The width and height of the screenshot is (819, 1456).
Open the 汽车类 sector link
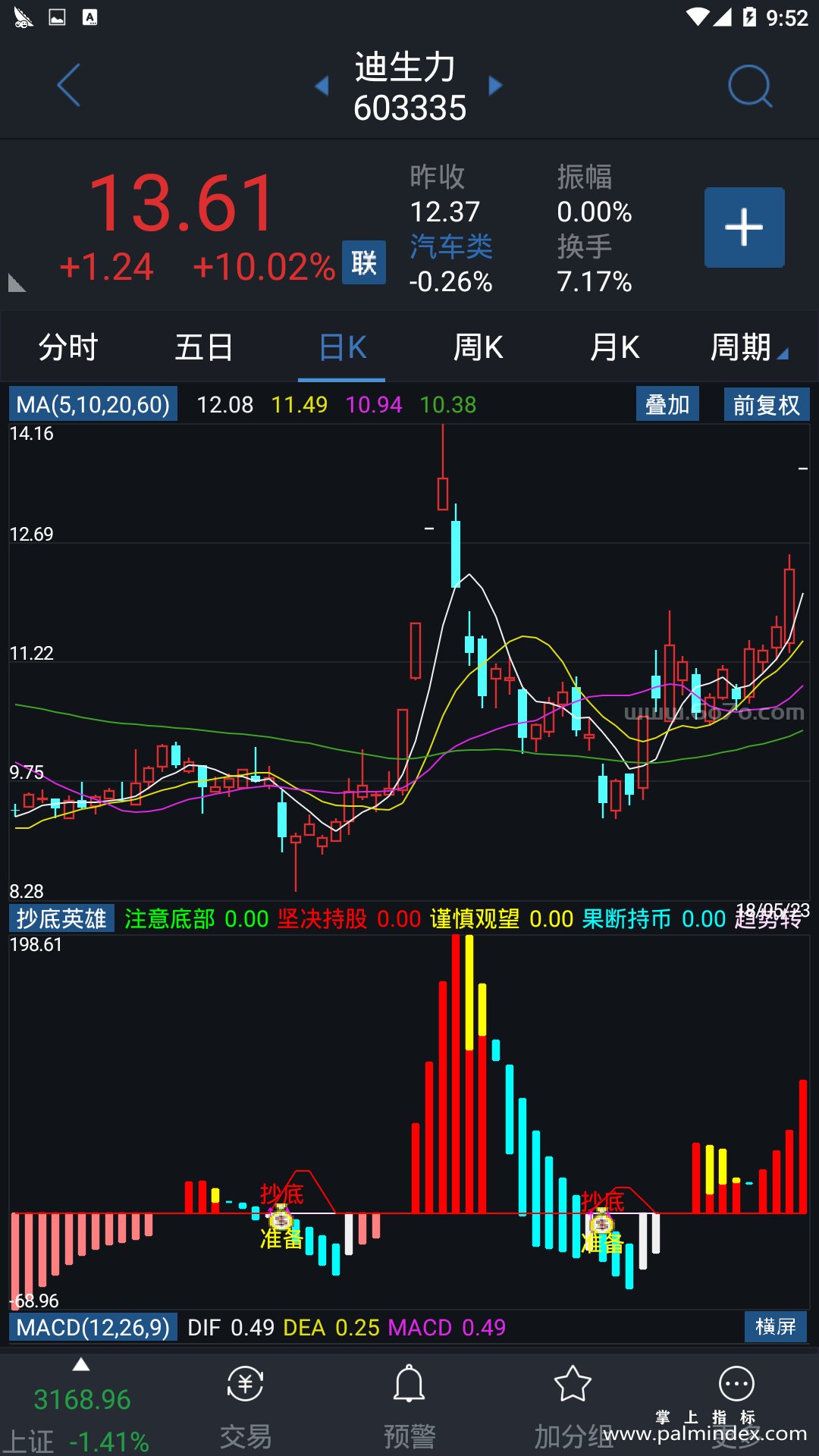point(451,246)
